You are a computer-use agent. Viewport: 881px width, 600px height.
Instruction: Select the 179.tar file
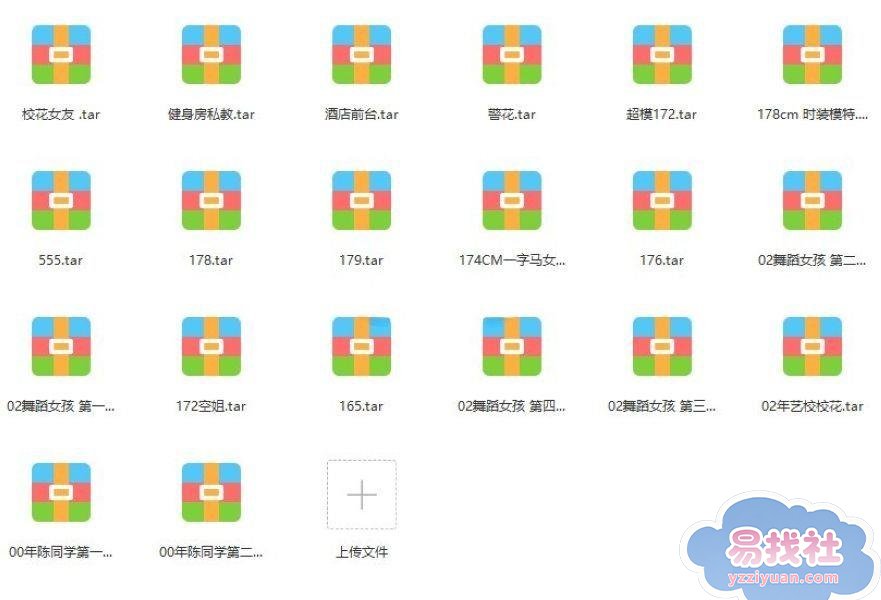pos(361,200)
